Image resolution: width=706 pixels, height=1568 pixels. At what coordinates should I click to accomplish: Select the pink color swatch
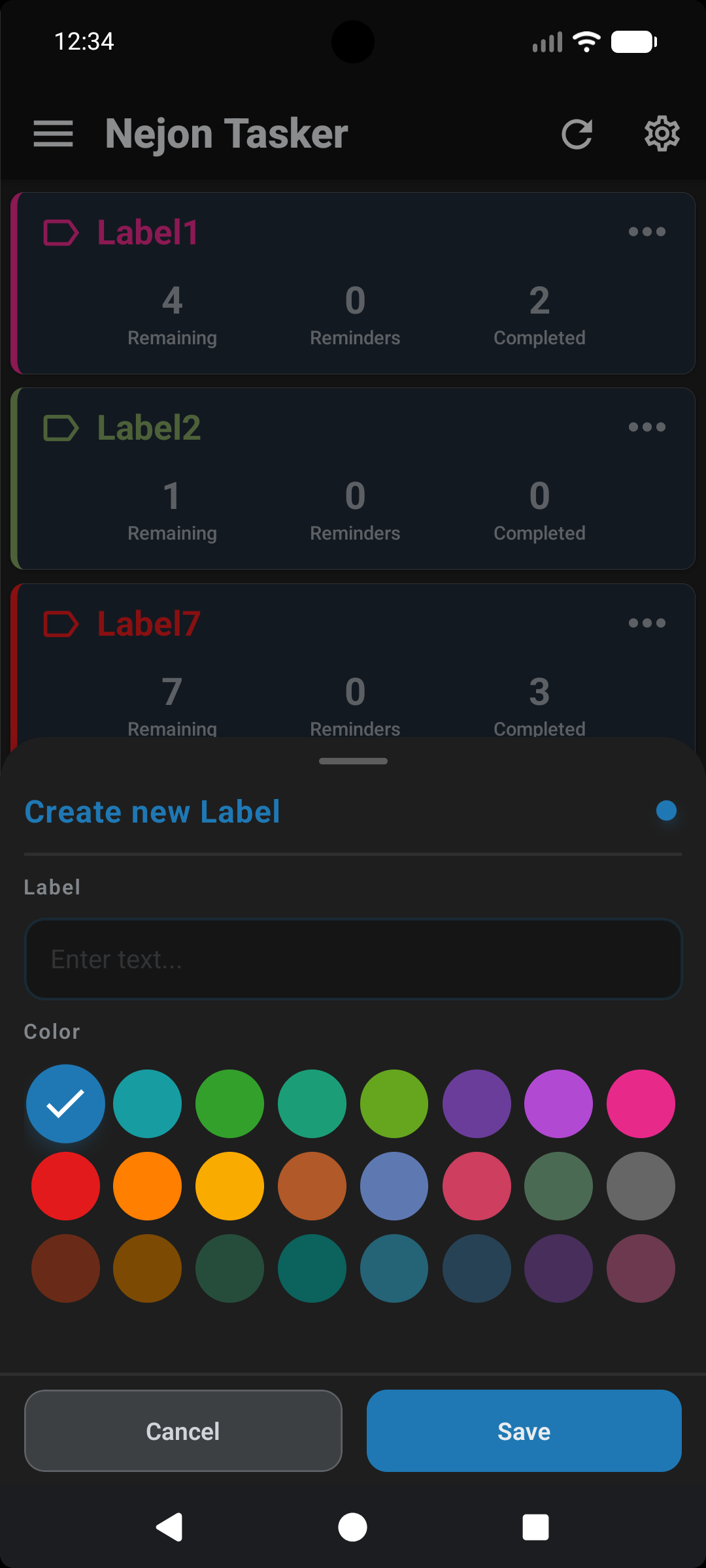[641, 1103]
